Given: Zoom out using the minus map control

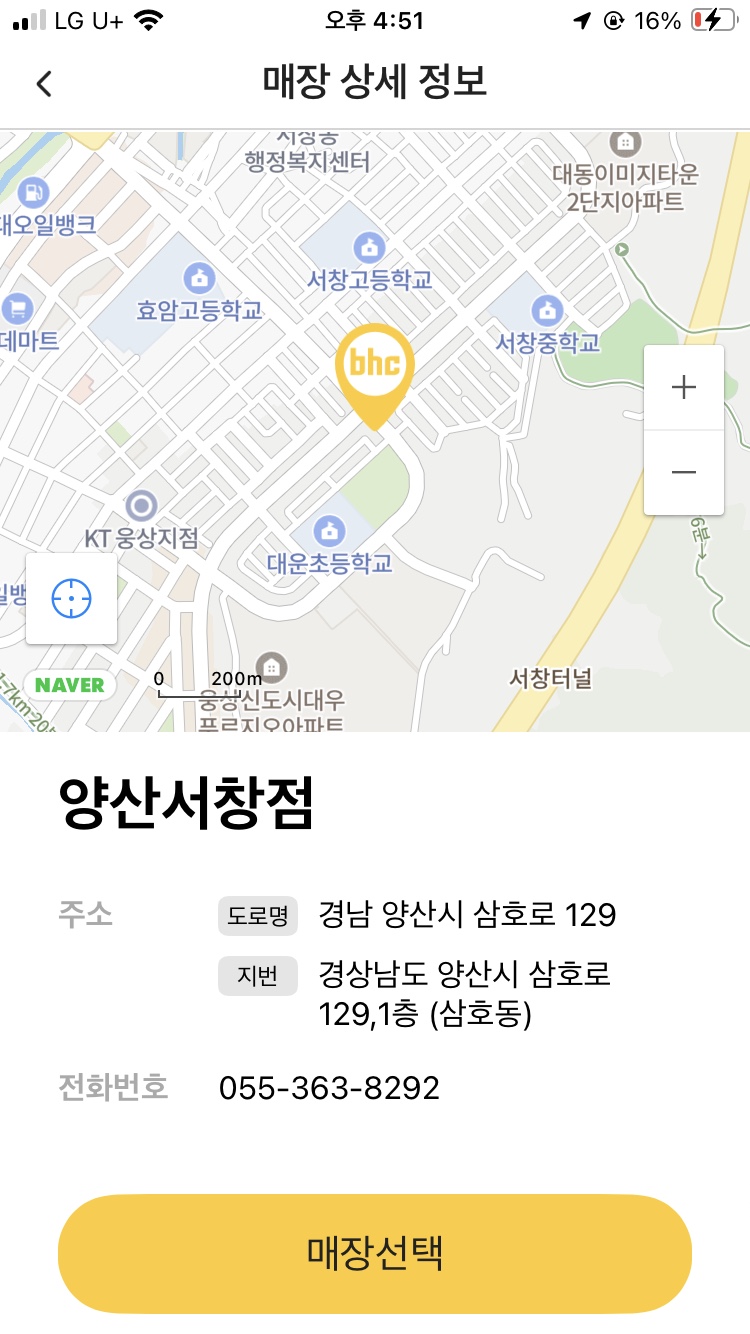Looking at the screenshot, I should coord(683,470).
